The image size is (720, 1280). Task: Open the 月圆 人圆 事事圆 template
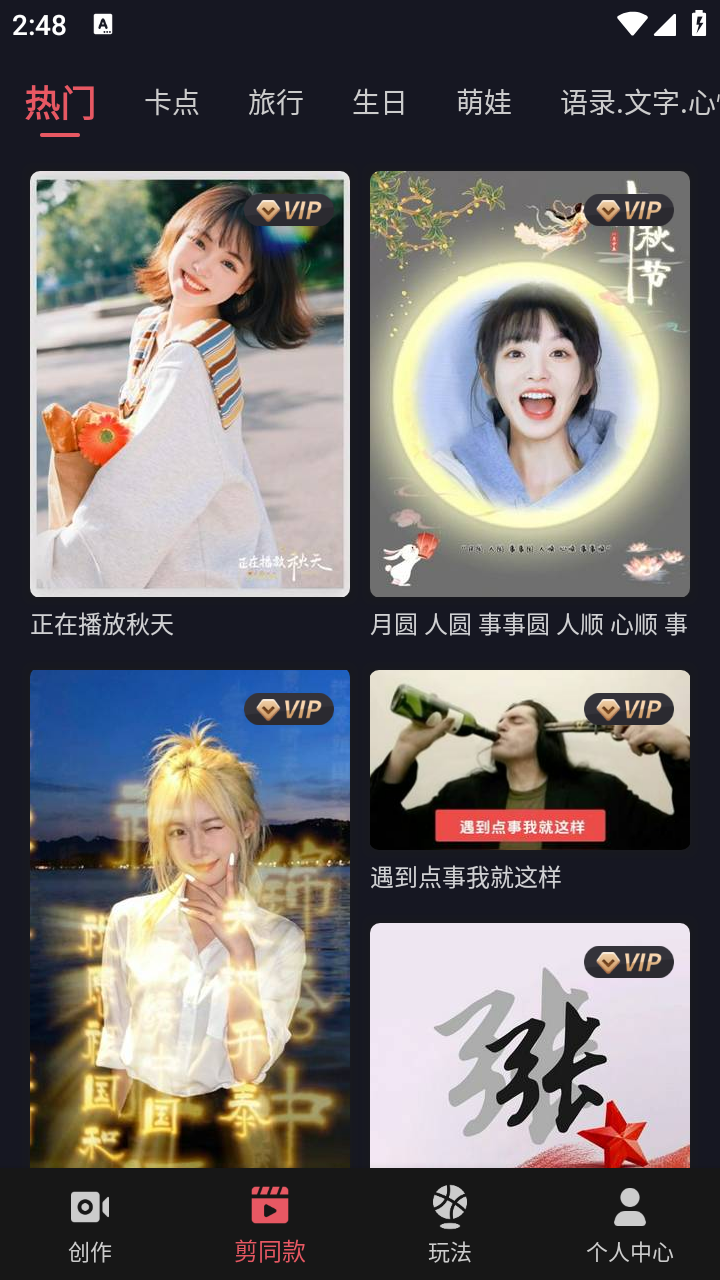click(x=529, y=384)
